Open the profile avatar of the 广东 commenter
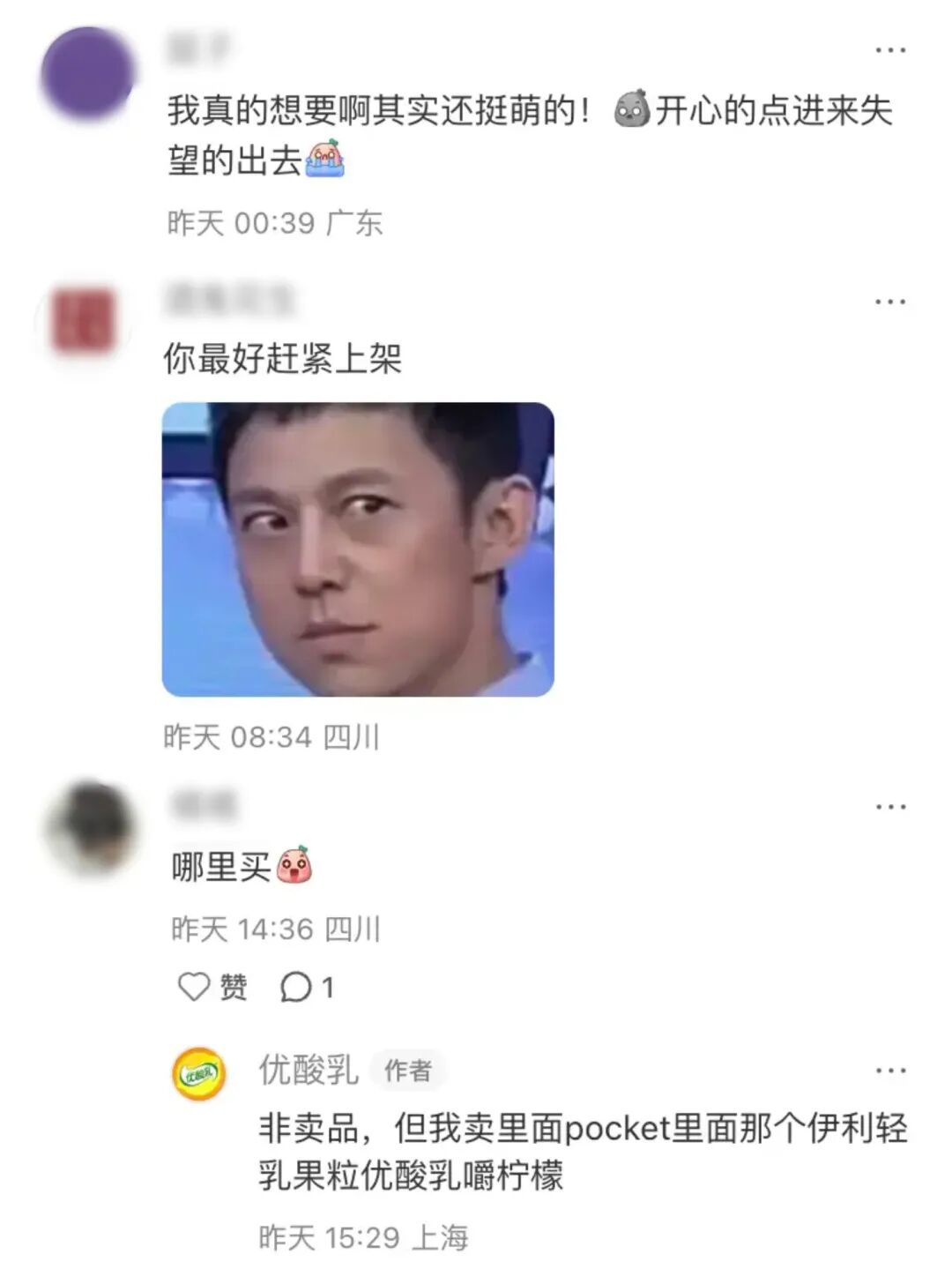The image size is (952, 1269). coord(87,73)
